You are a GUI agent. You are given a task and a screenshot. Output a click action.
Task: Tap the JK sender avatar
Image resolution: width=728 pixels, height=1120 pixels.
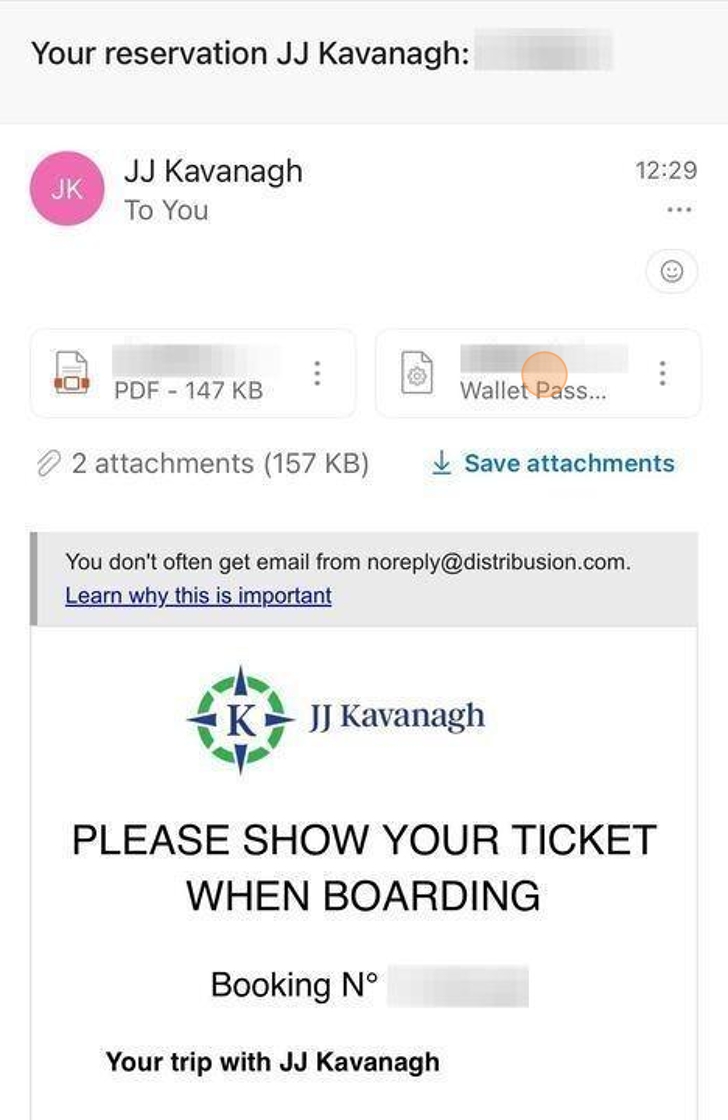[x=67, y=189]
